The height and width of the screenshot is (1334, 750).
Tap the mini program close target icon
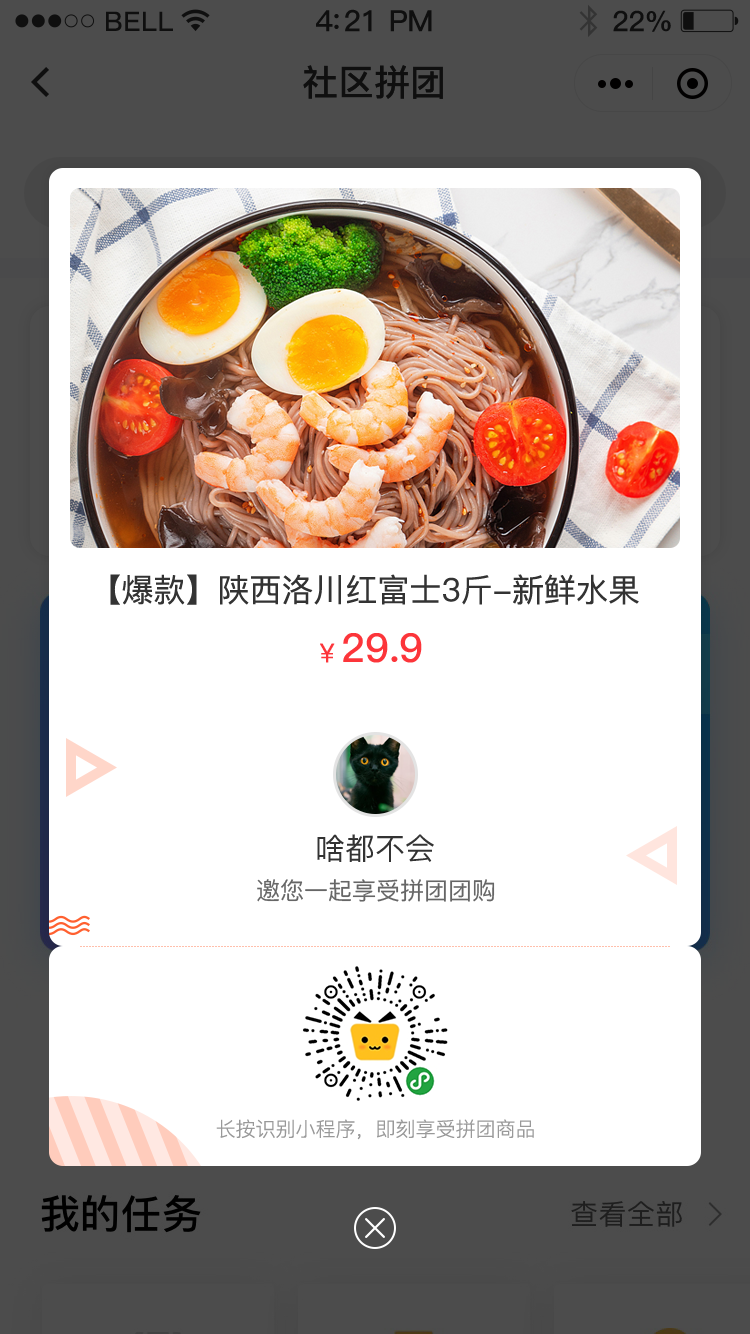pyautogui.click(x=692, y=84)
